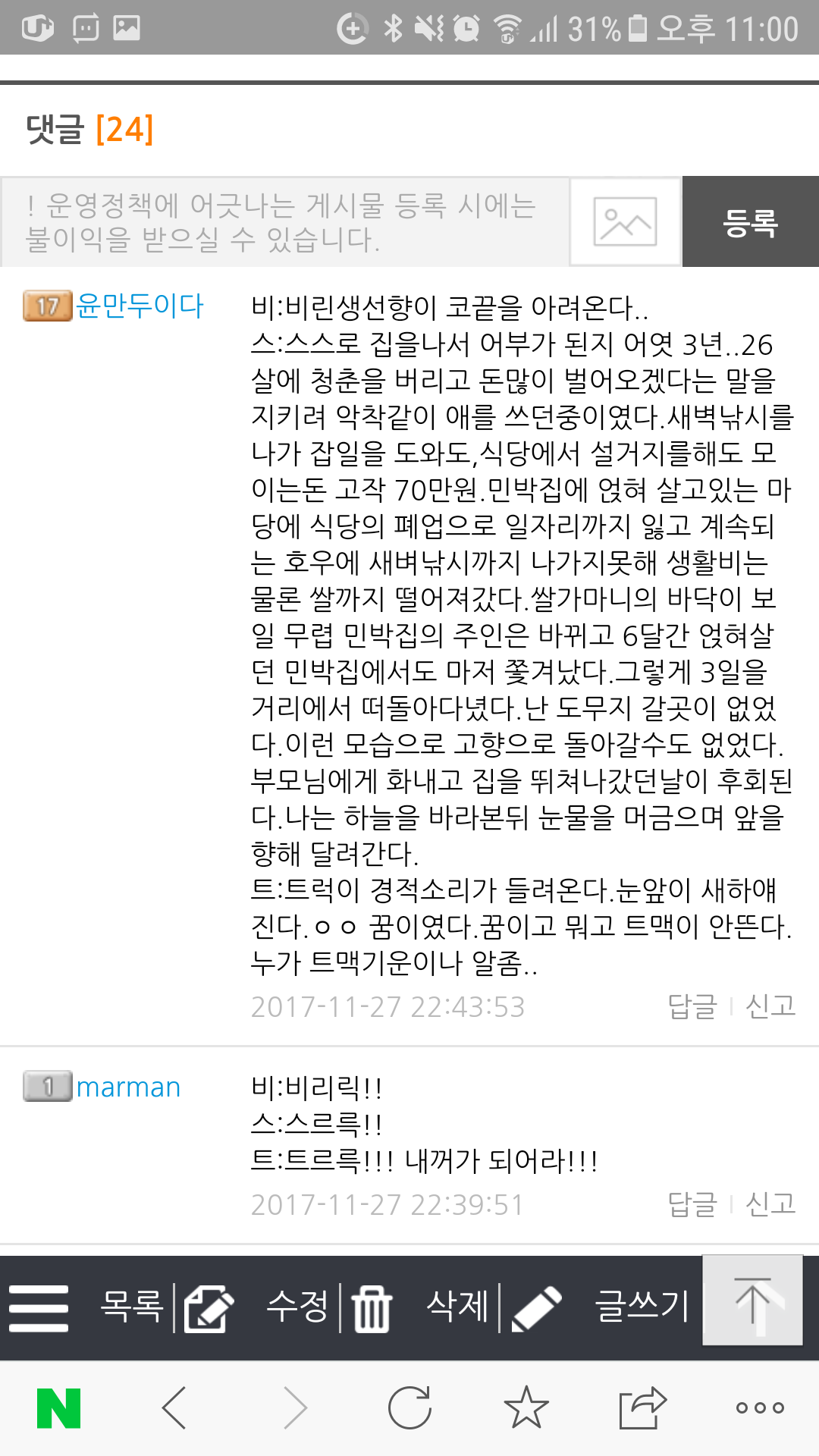The height and width of the screenshot is (1456, 819).
Task: Share this page
Action: tap(642, 1408)
